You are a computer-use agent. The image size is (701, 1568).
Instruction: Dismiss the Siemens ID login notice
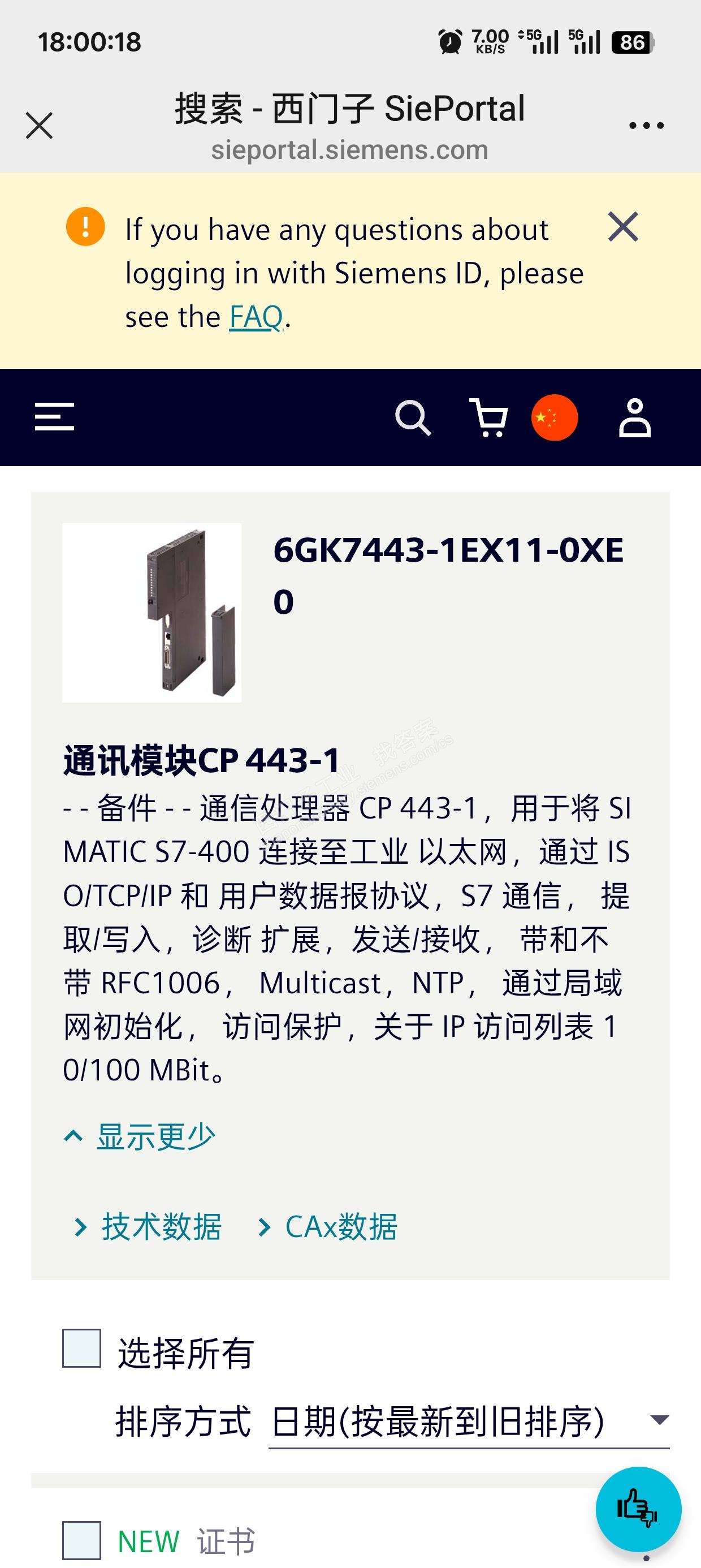(x=623, y=227)
